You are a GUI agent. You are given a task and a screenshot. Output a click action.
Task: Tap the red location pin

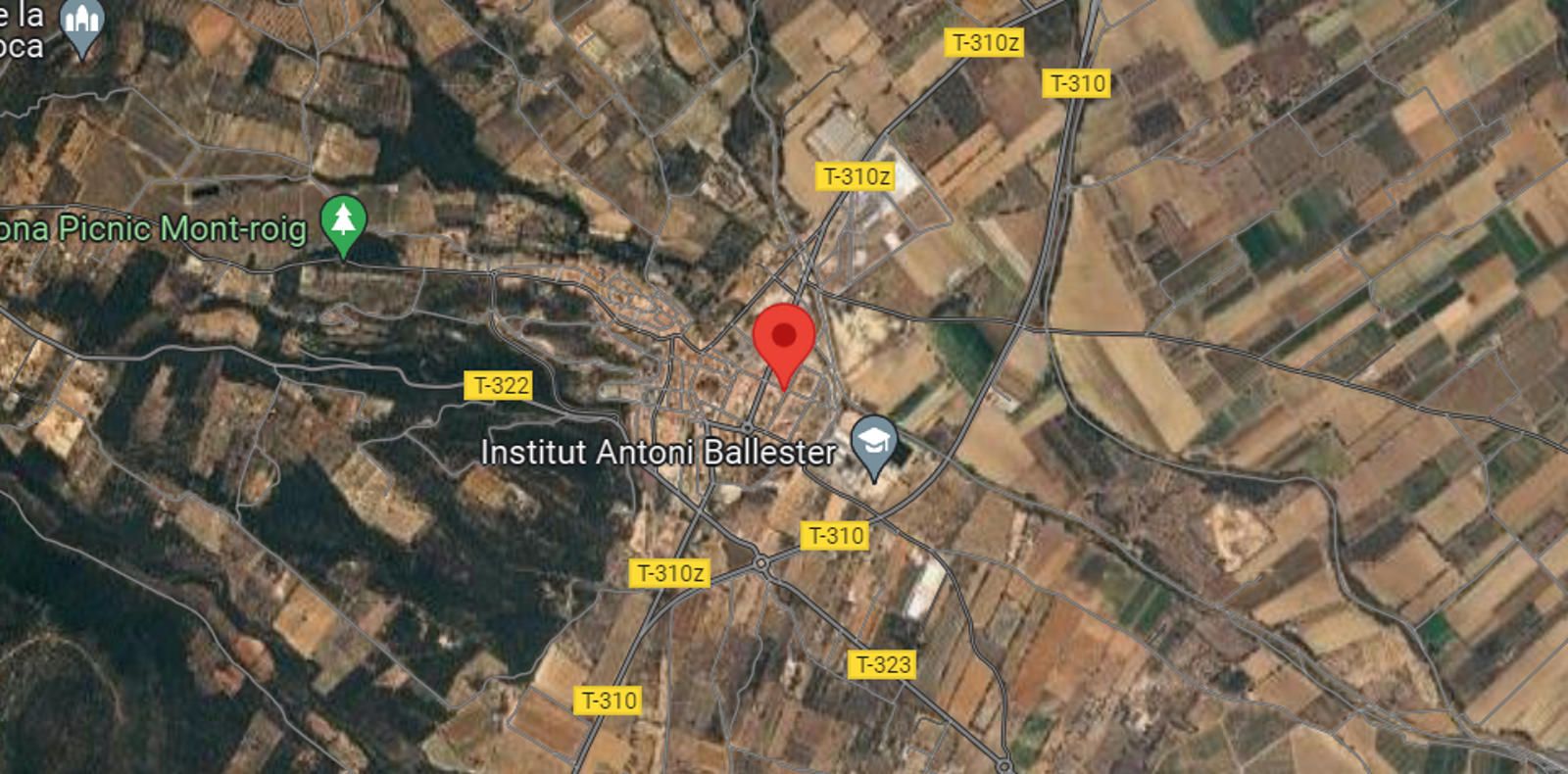784,339
